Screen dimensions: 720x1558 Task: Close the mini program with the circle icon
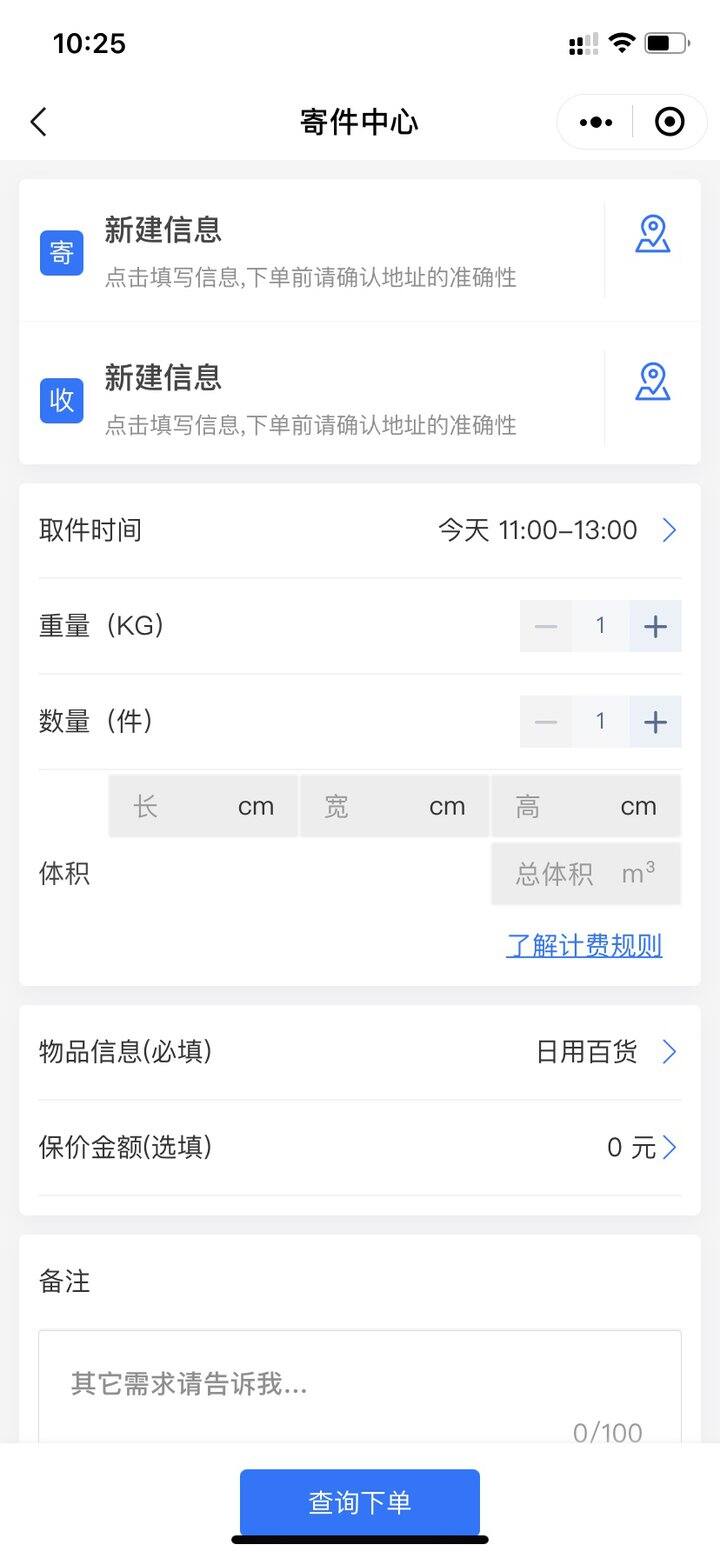[669, 122]
